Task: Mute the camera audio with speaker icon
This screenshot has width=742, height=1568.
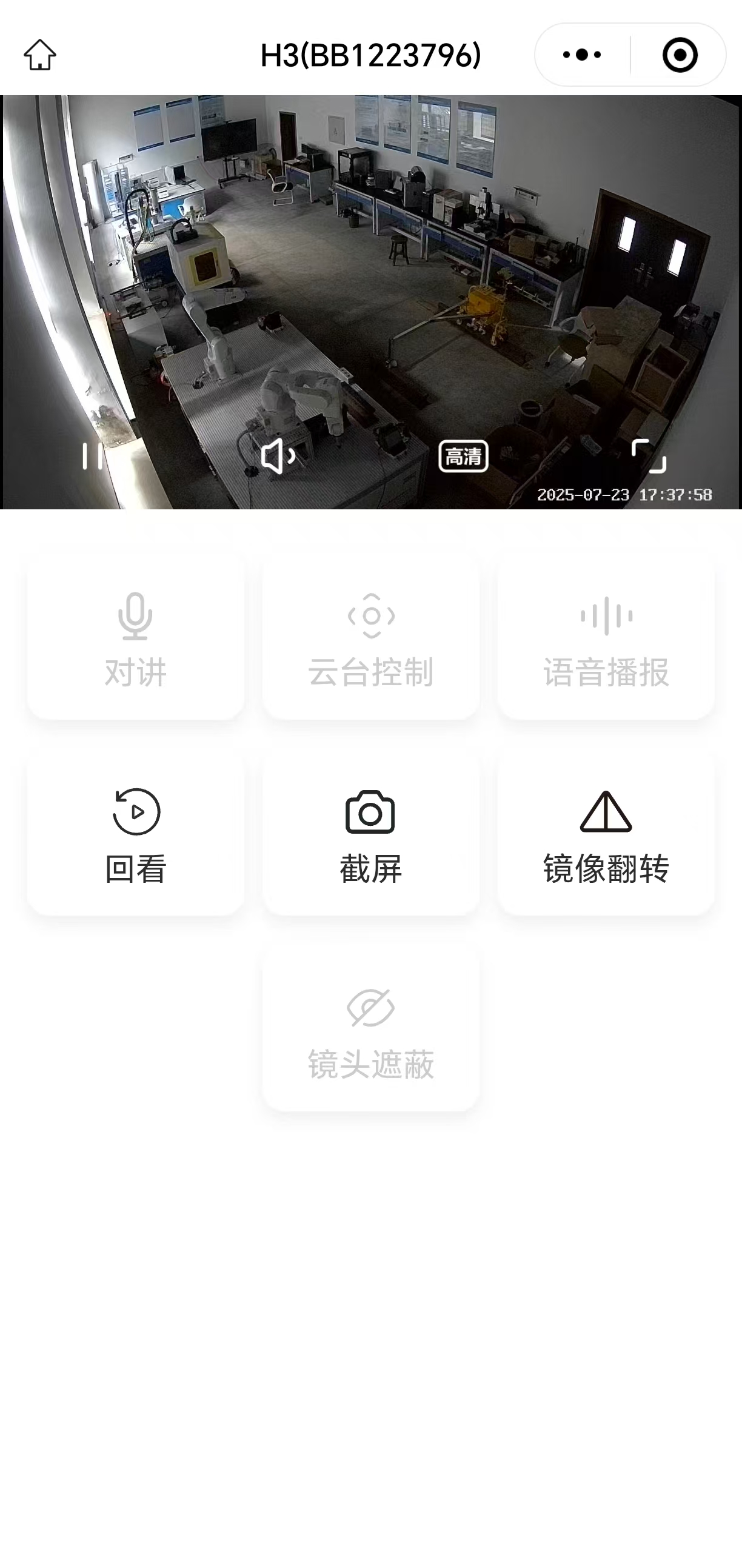Action: [x=278, y=457]
